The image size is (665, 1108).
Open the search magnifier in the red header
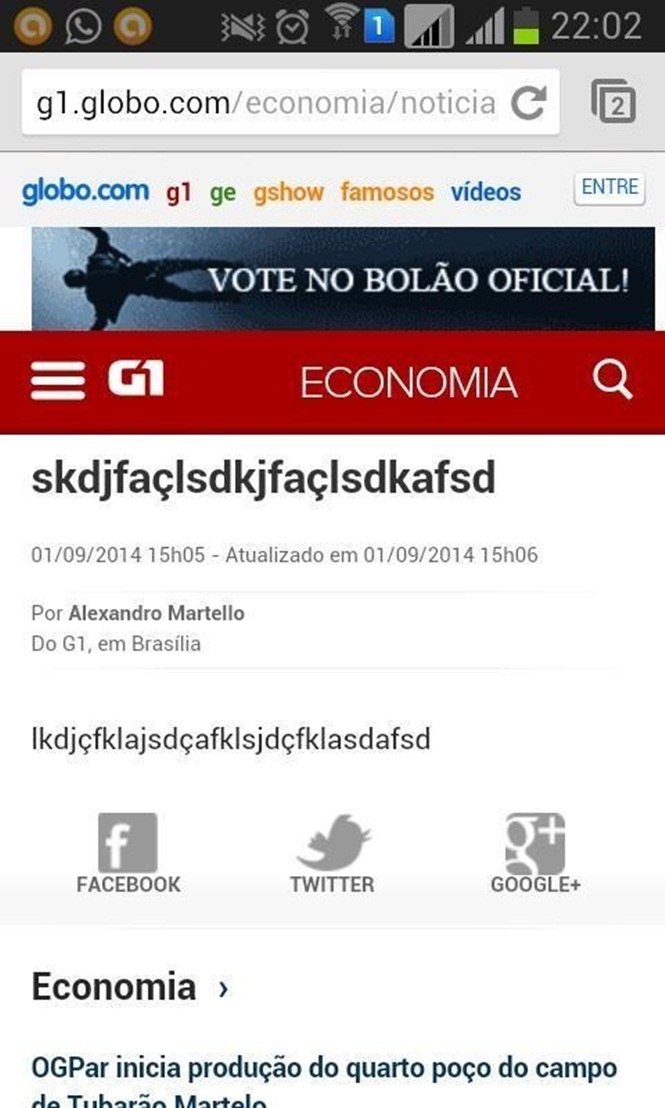pyautogui.click(x=612, y=380)
